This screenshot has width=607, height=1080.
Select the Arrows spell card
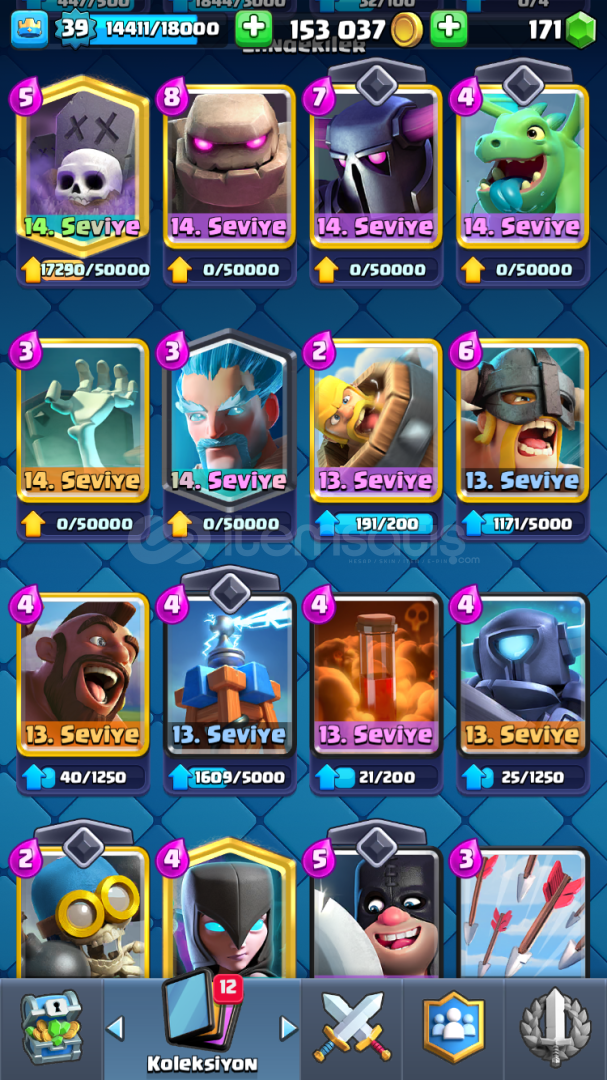pyautogui.click(x=523, y=915)
